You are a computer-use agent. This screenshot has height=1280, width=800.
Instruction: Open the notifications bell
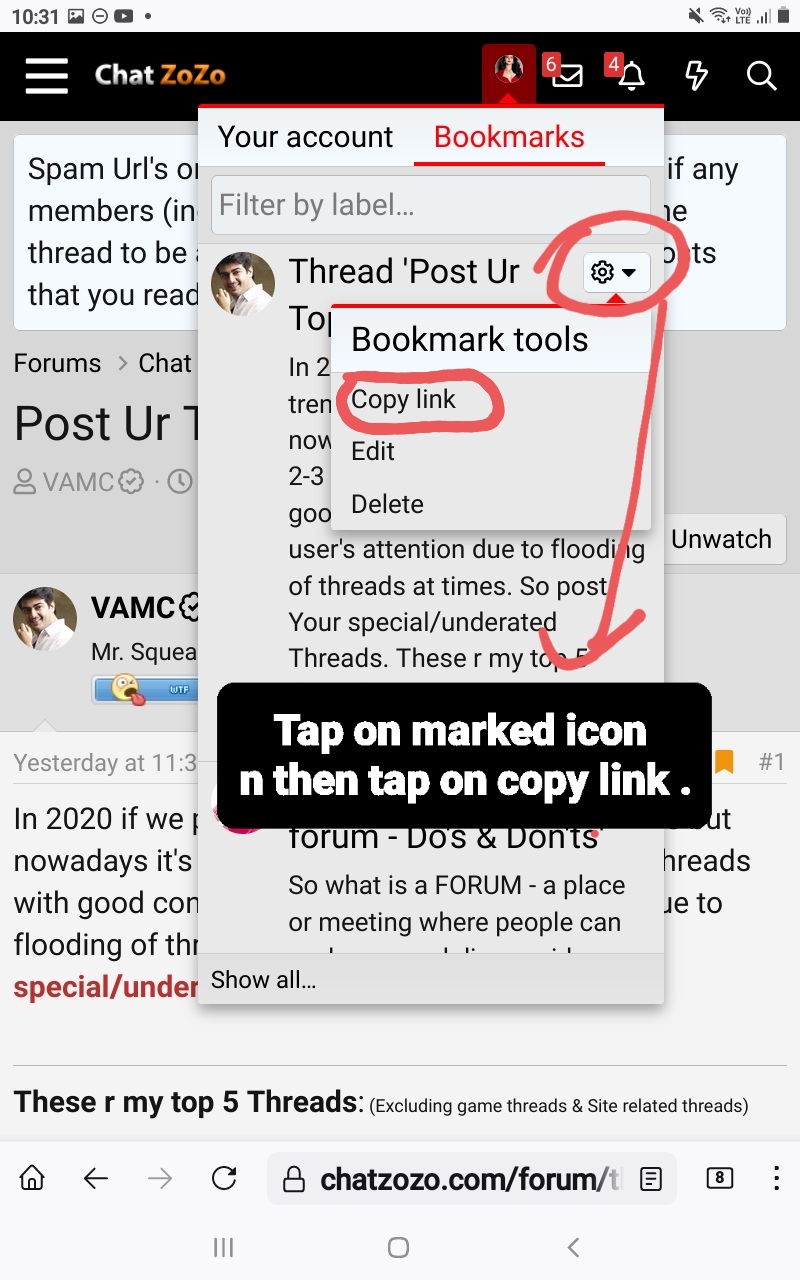tap(631, 76)
